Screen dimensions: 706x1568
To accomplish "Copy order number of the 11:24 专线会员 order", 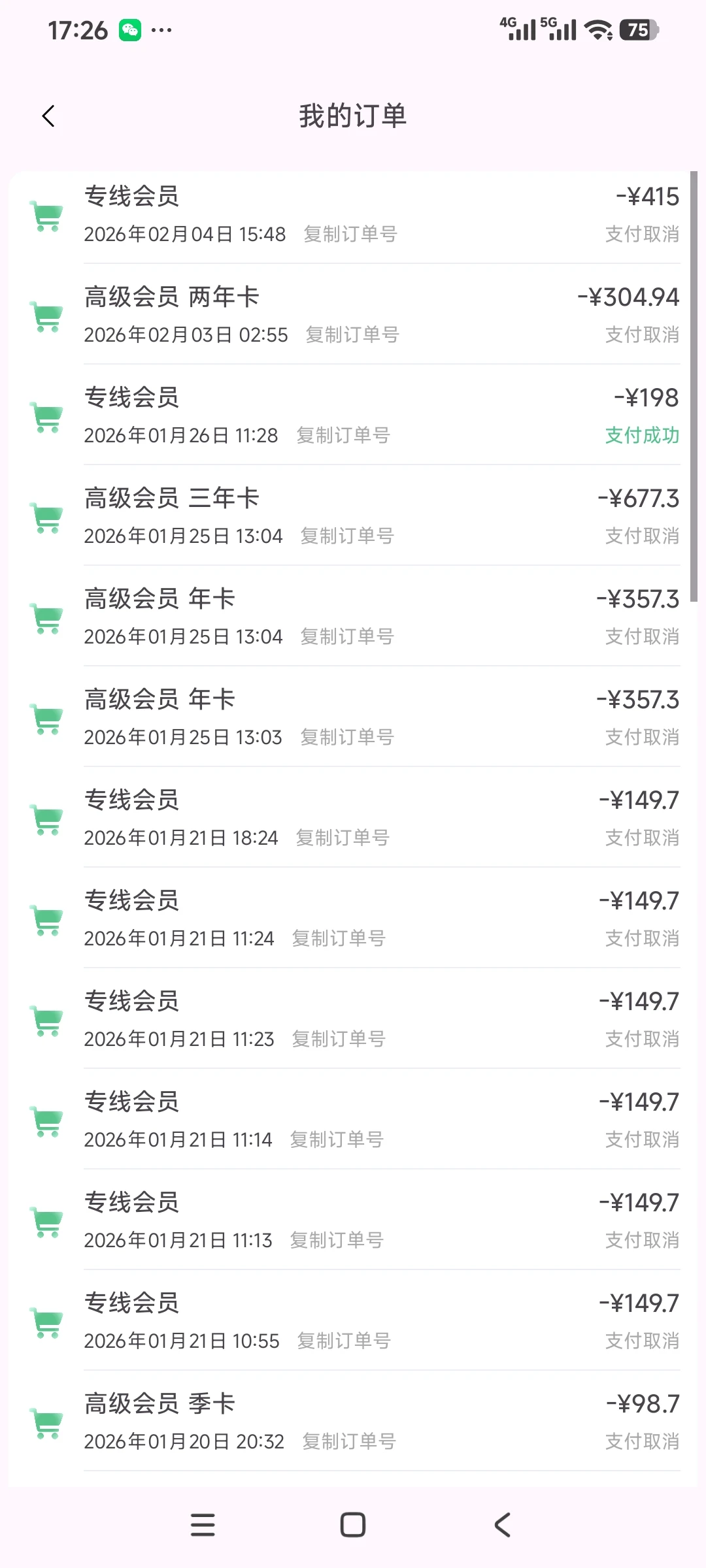I will [339, 938].
